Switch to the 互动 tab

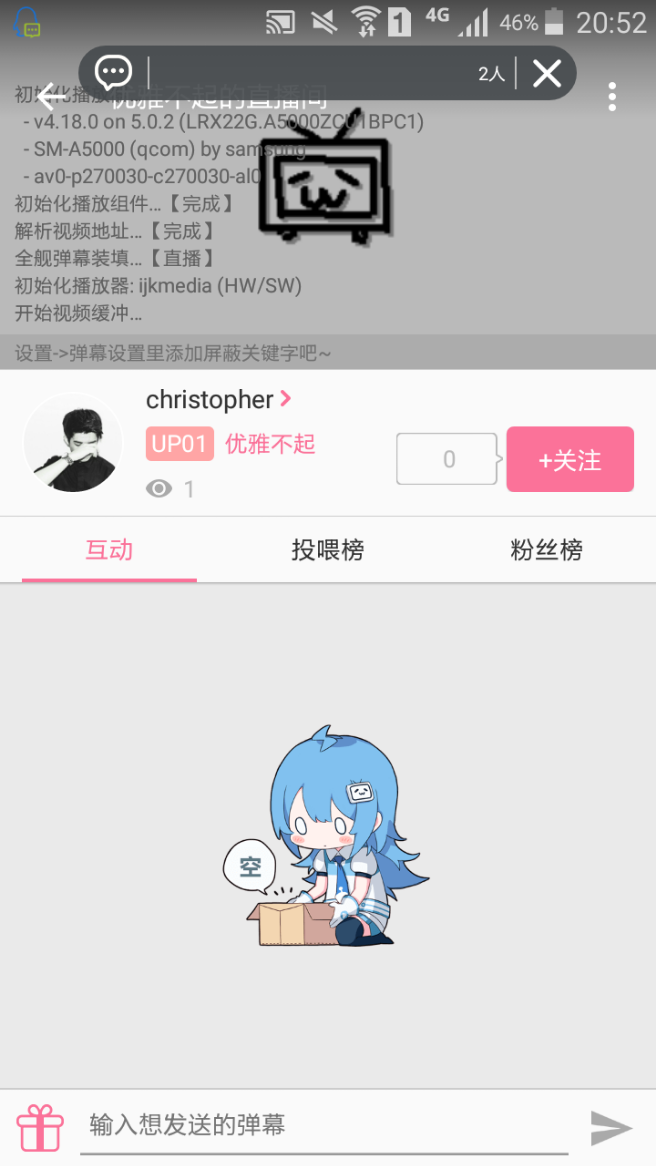[x=109, y=550]
